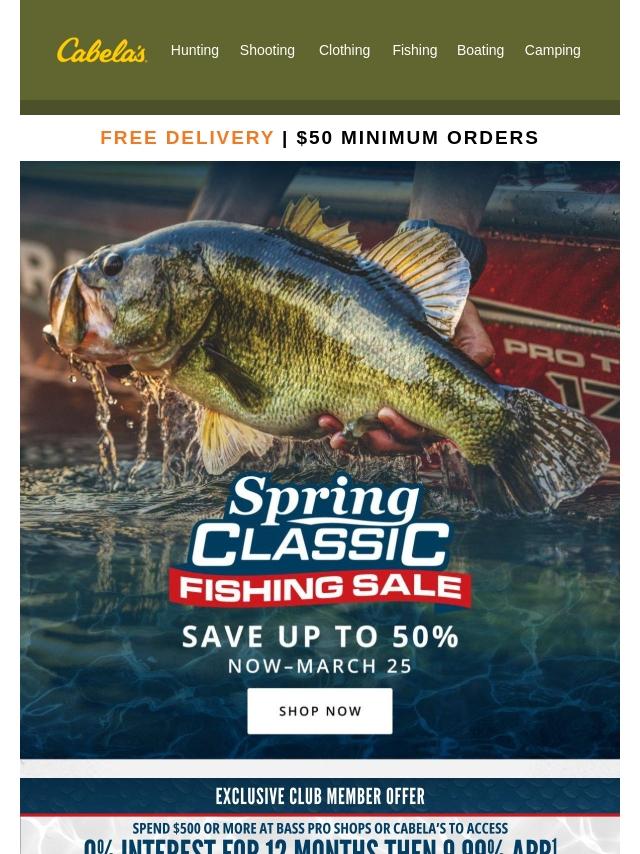View the Boating category
This screenshot has width=640, height=854.
480,50
